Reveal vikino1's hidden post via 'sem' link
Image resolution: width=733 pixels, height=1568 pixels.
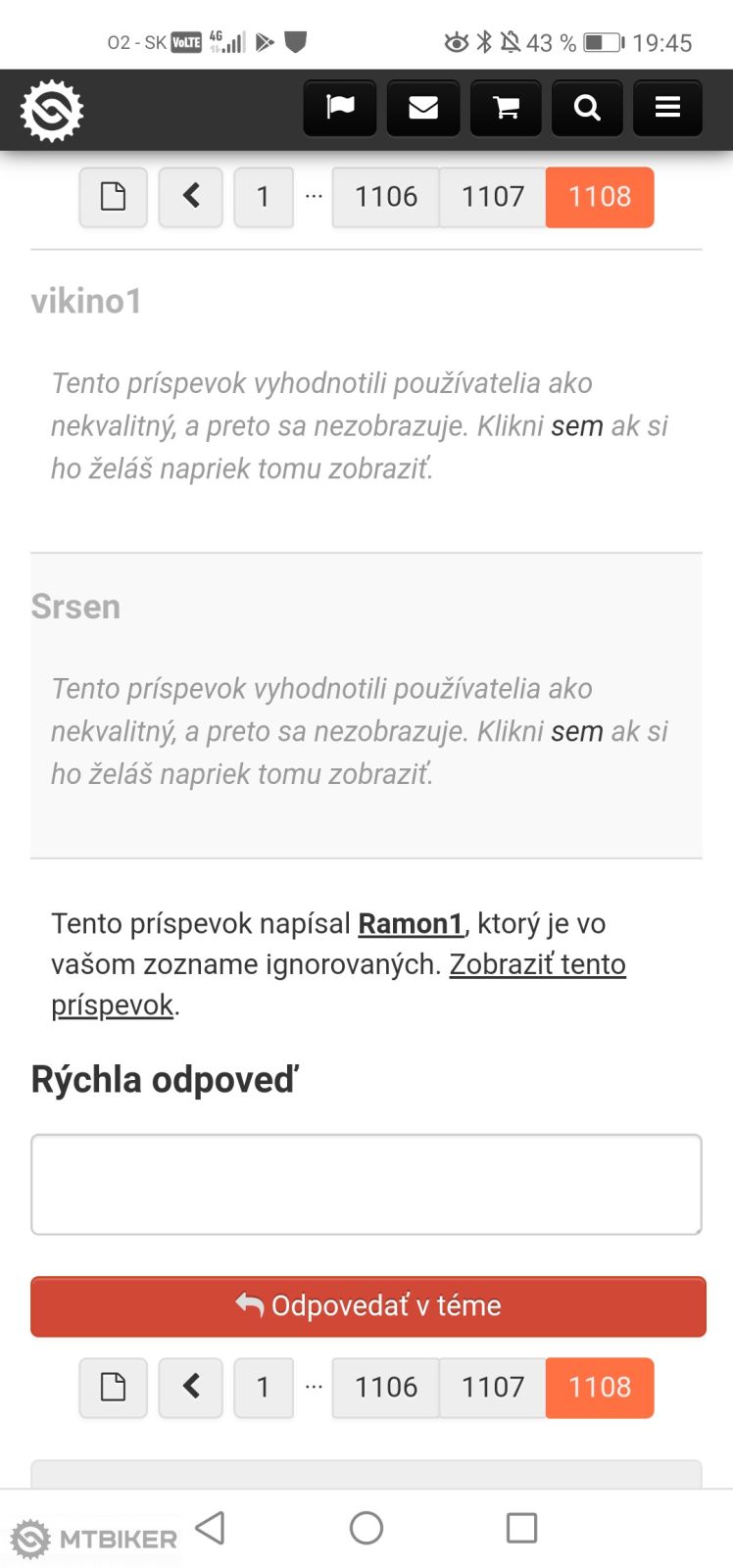click(x=578, y=425)
